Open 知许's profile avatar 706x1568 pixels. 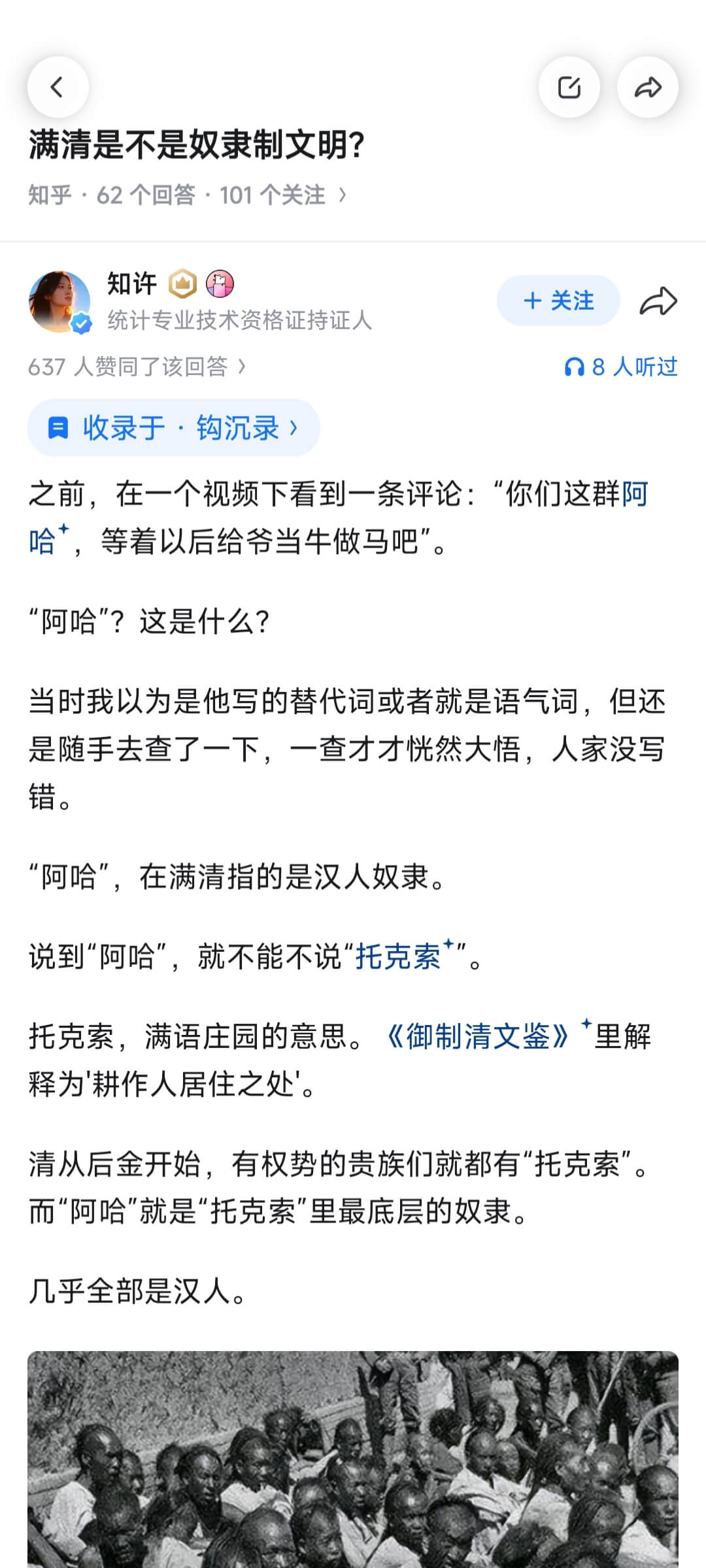point(59,302)
